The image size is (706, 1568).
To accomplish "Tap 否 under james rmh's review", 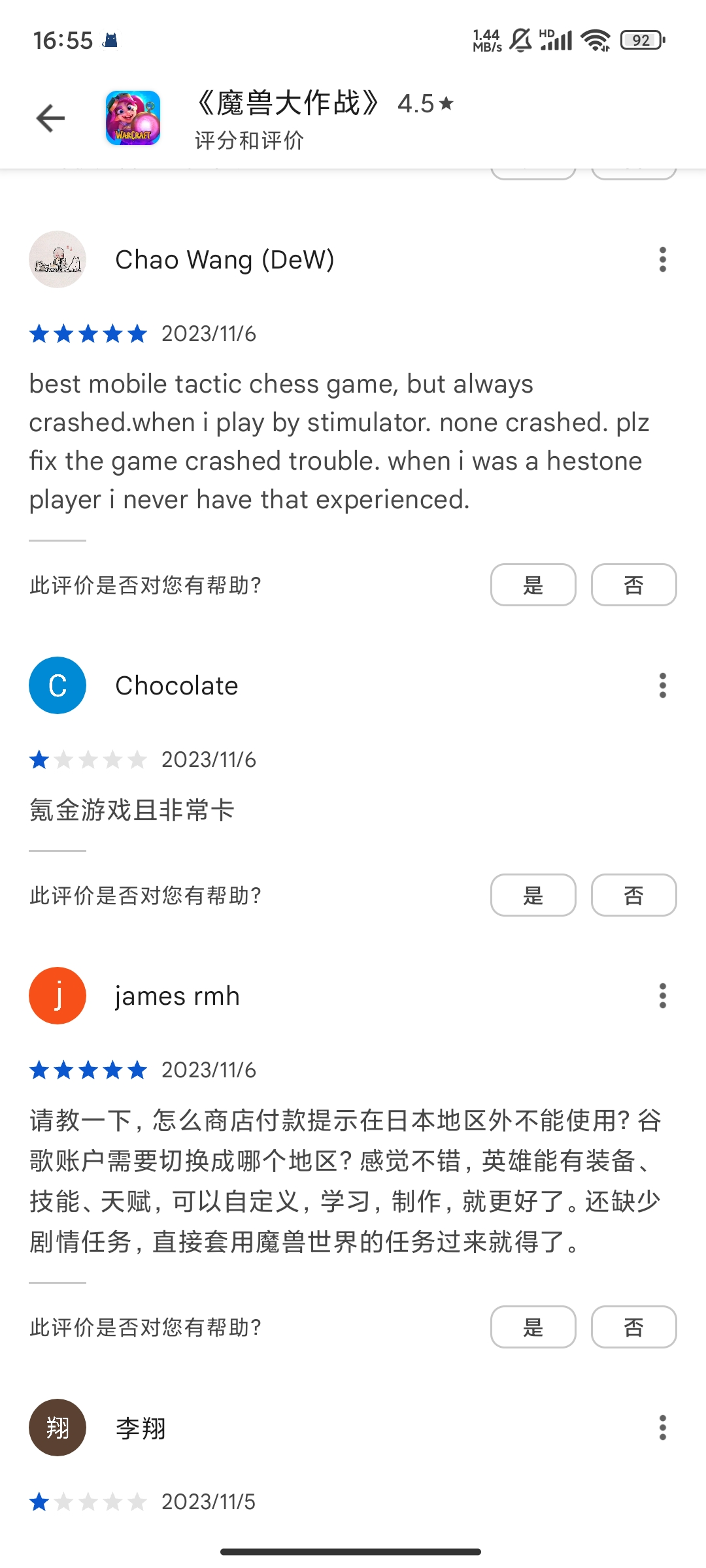I will (x=633, y=1327).
